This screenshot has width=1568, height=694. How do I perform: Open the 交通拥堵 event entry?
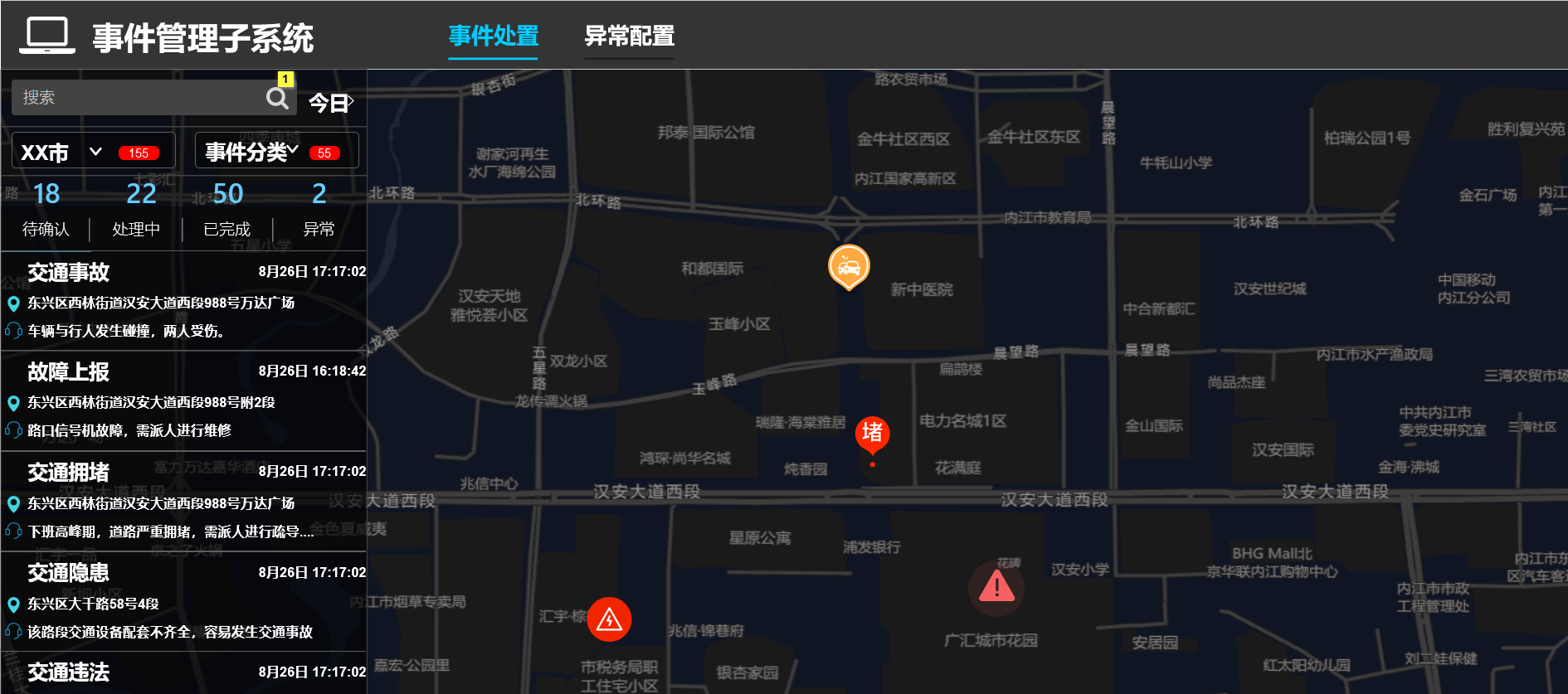coord(184,501)
